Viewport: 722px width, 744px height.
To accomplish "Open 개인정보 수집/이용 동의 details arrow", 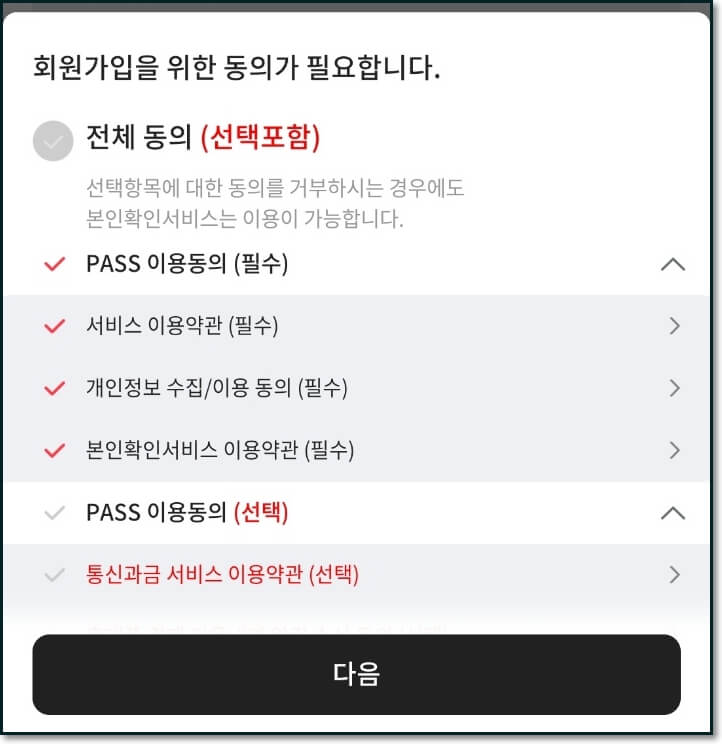I will (x=674, y=389).
